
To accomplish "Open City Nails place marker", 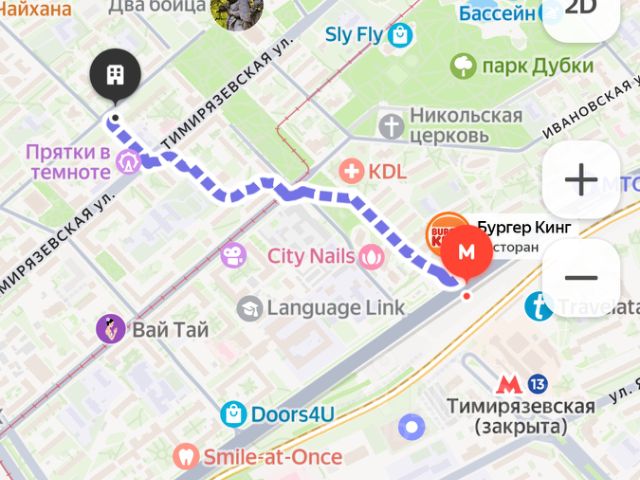I will pos(372,256).
